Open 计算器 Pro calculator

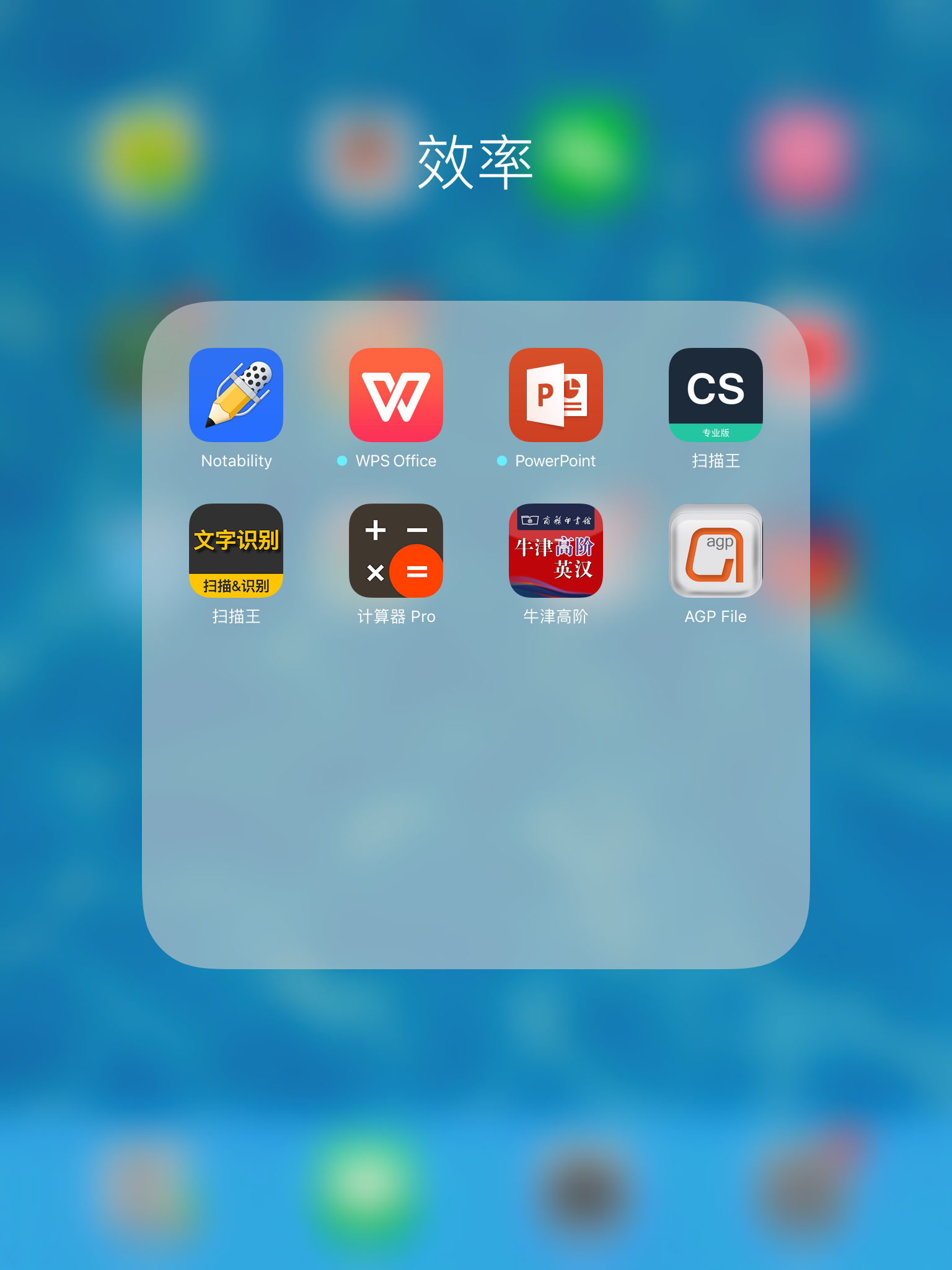[396, 551]
